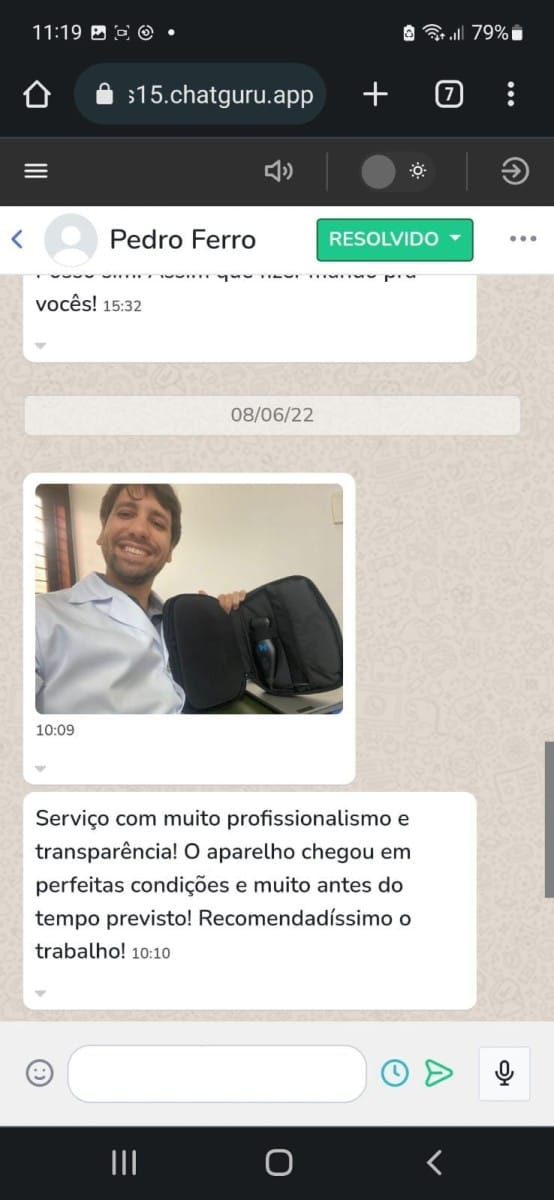Toggle the notification sound icon
Screen dimensions: 554x1200
278,172
